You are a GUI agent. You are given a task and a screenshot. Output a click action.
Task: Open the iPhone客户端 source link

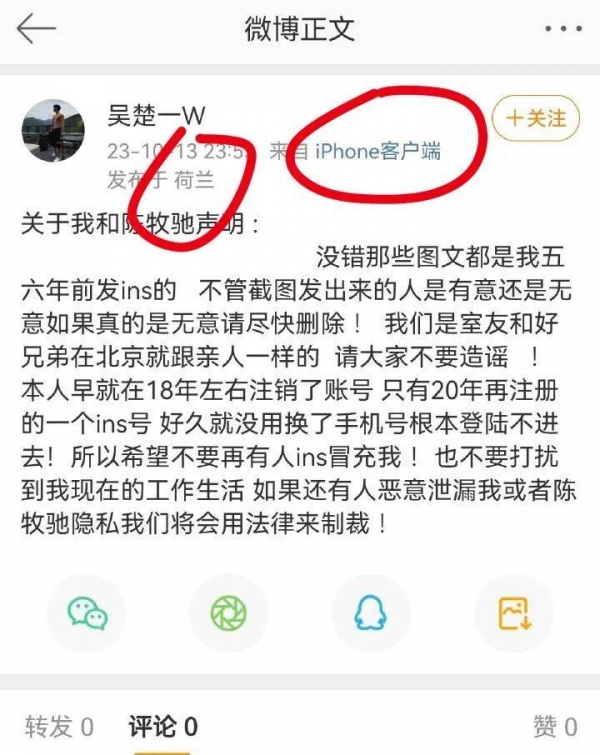[x=378, y=152]
